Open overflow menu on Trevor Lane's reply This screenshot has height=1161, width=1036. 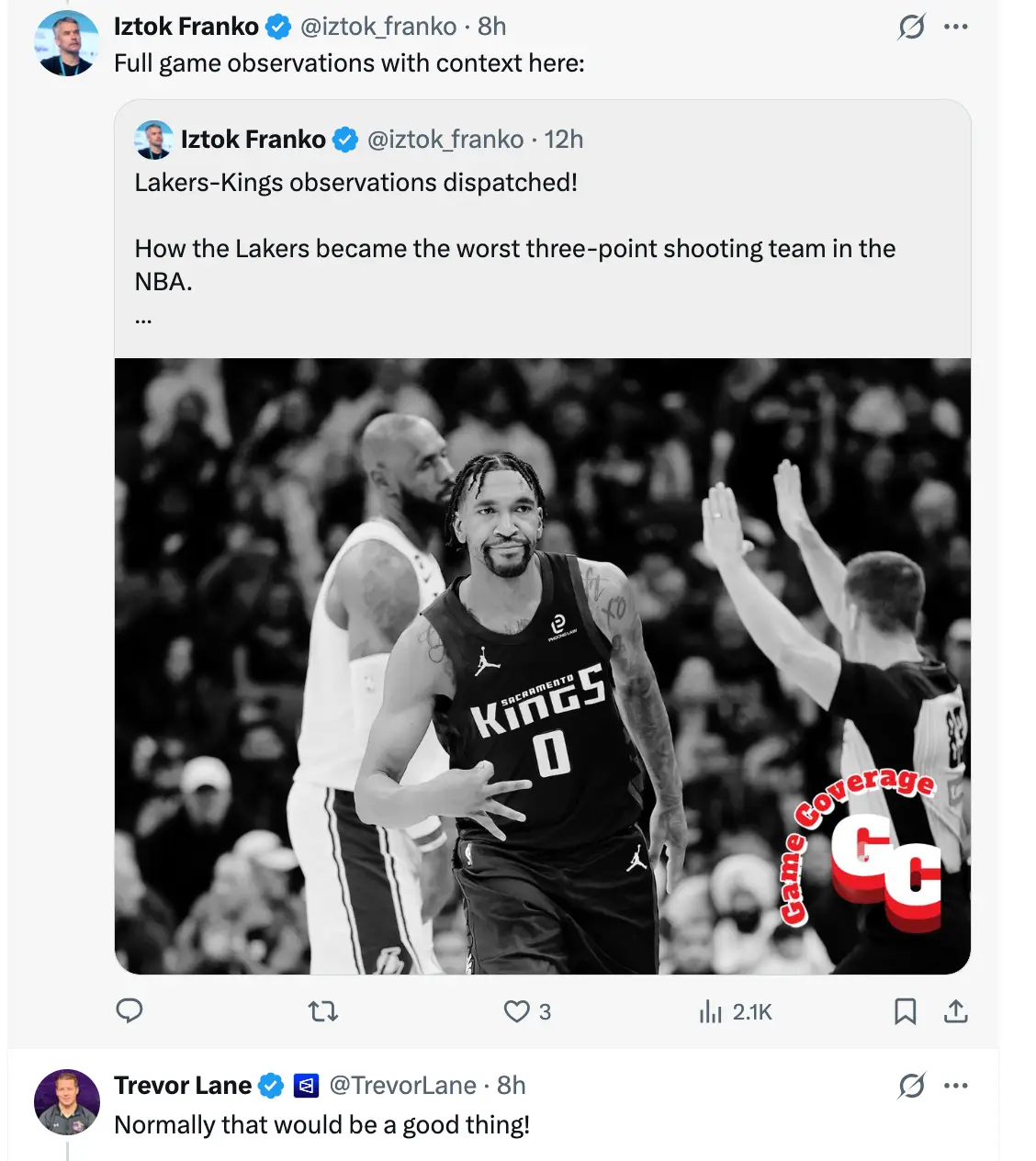tap(956, 1086)
